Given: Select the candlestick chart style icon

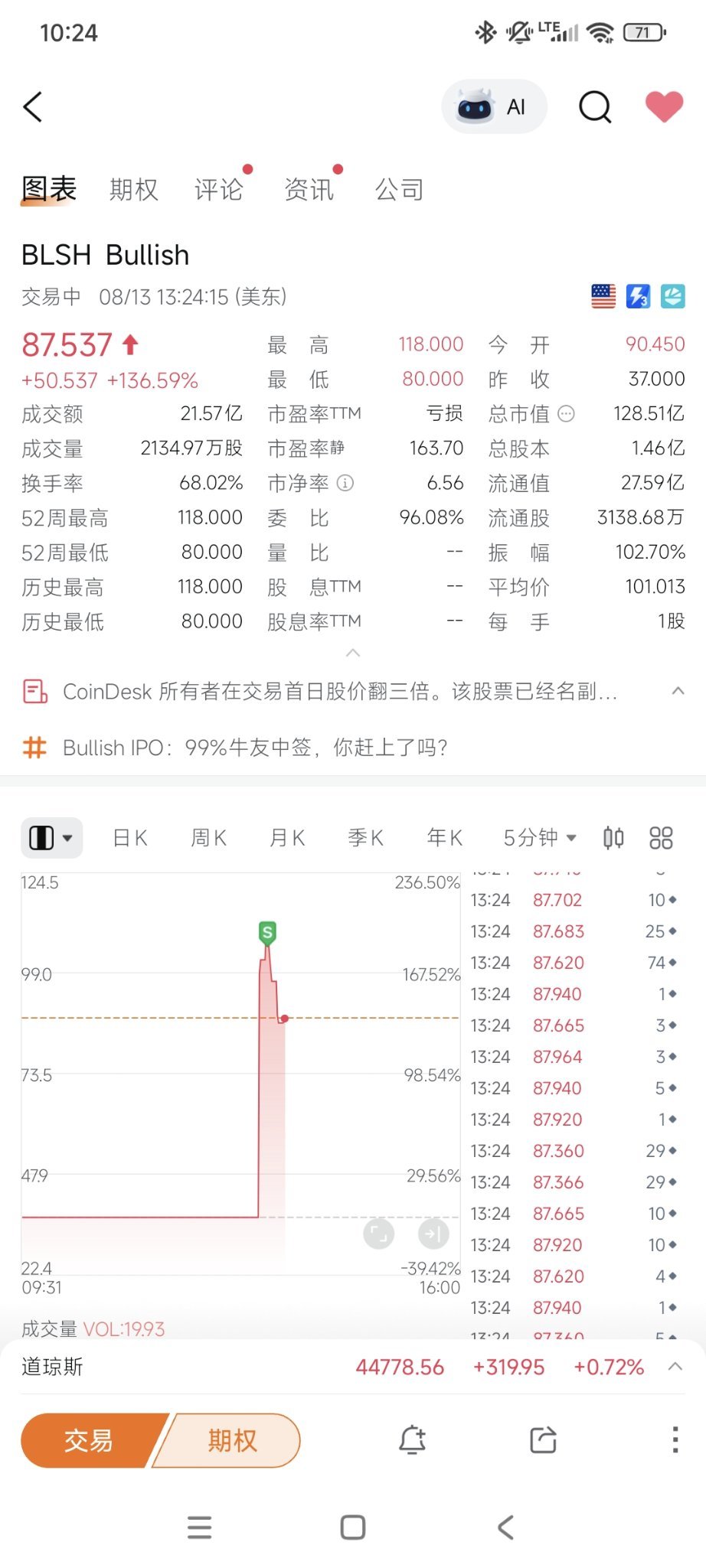Looking at the screenshot, I should [x=613, y=837].
